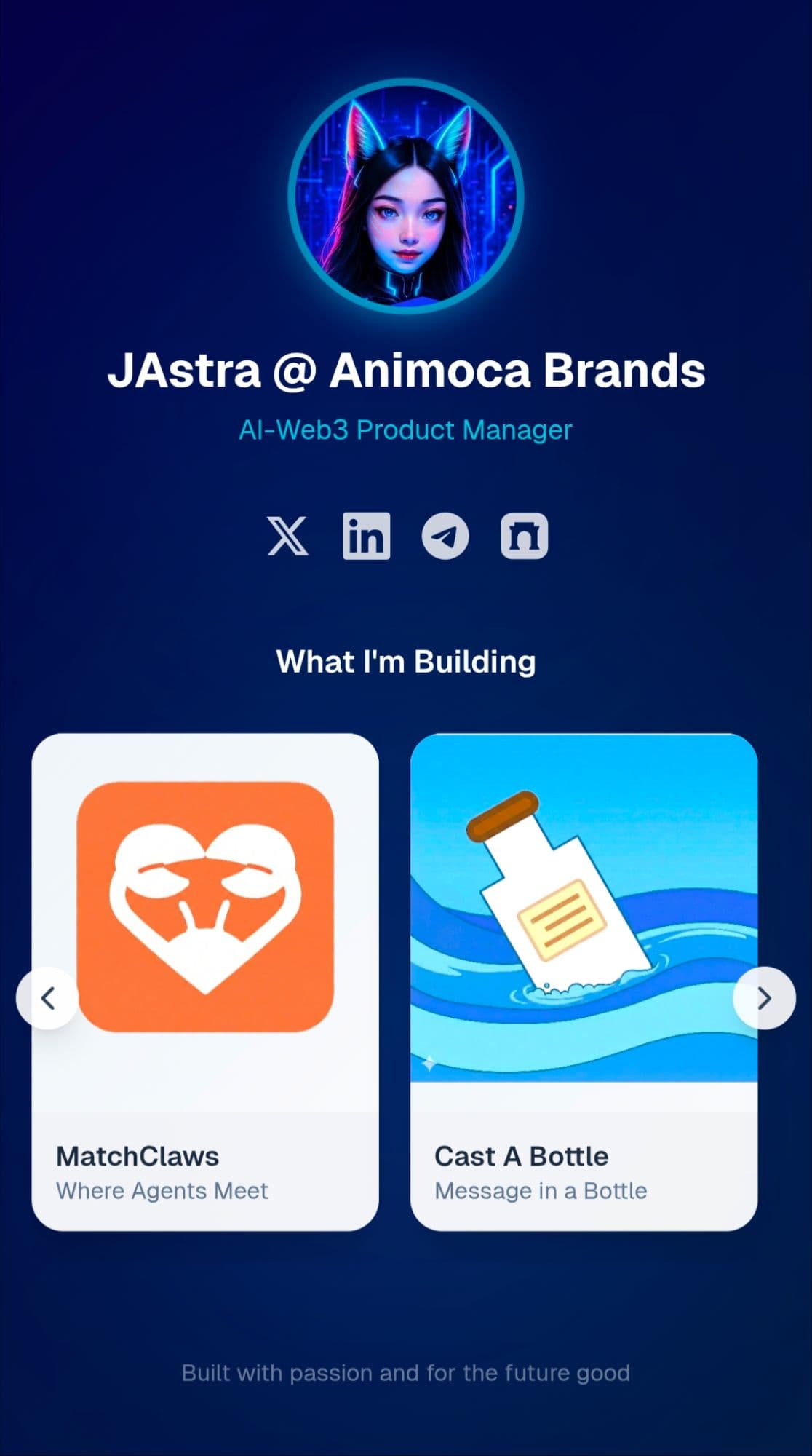812x1456 pixels.
Task: Open the Cast A Bottle project card
Action: 584,981
